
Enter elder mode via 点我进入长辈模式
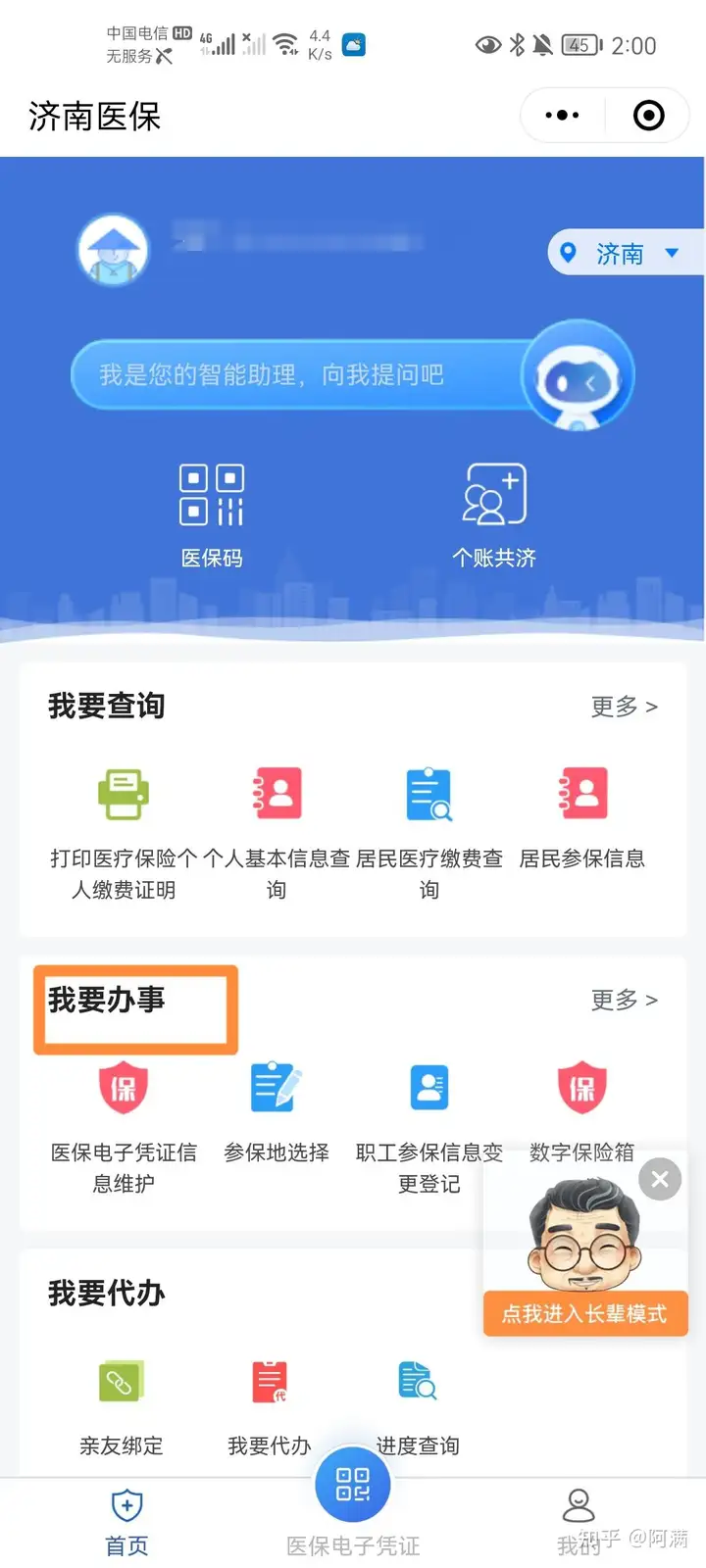click(x=585, y=1314)
